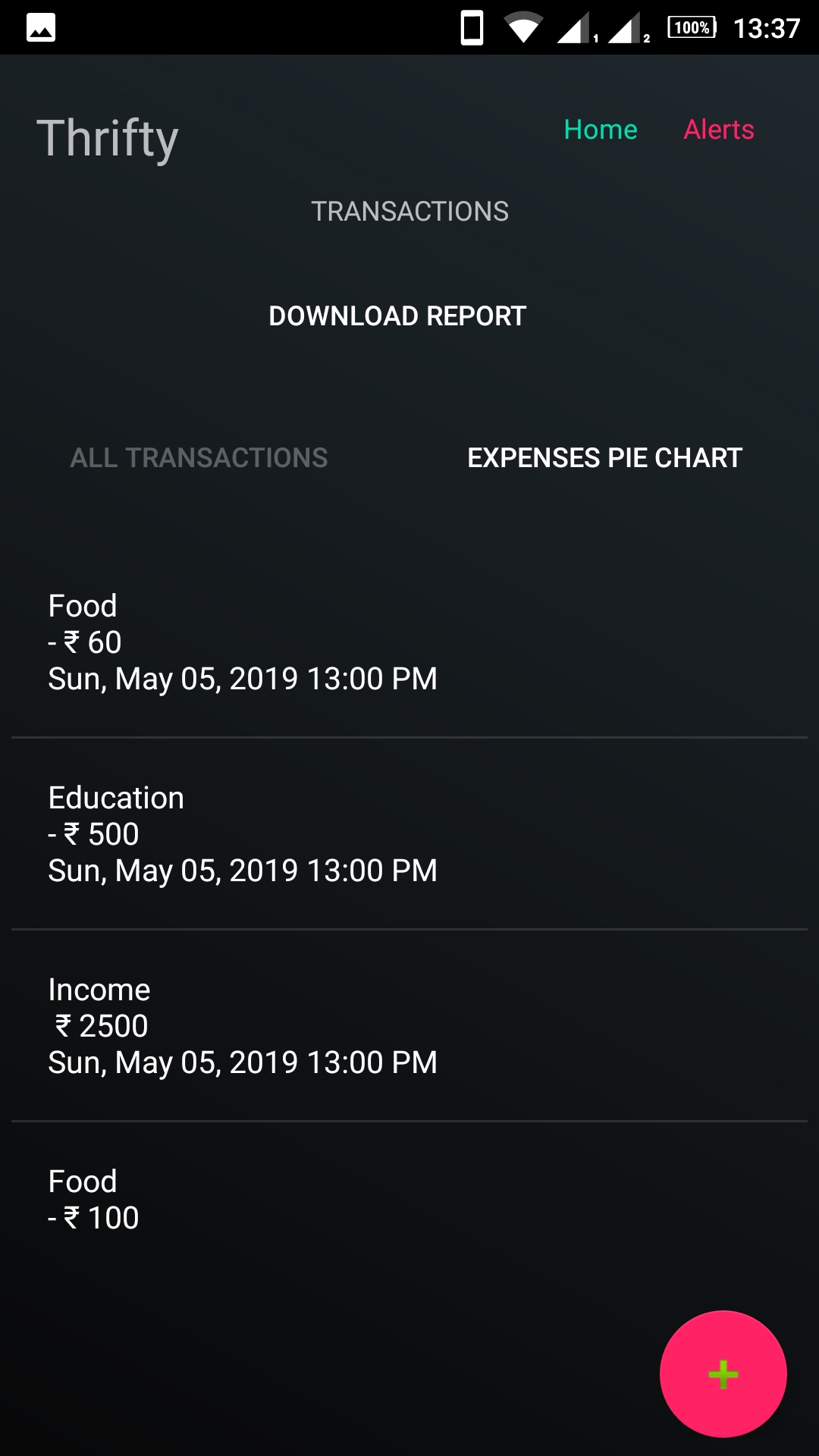Tap the vibrate mode icon in status bar
This screenshot has height=1456, width=819.
click(x=472, y=27)
